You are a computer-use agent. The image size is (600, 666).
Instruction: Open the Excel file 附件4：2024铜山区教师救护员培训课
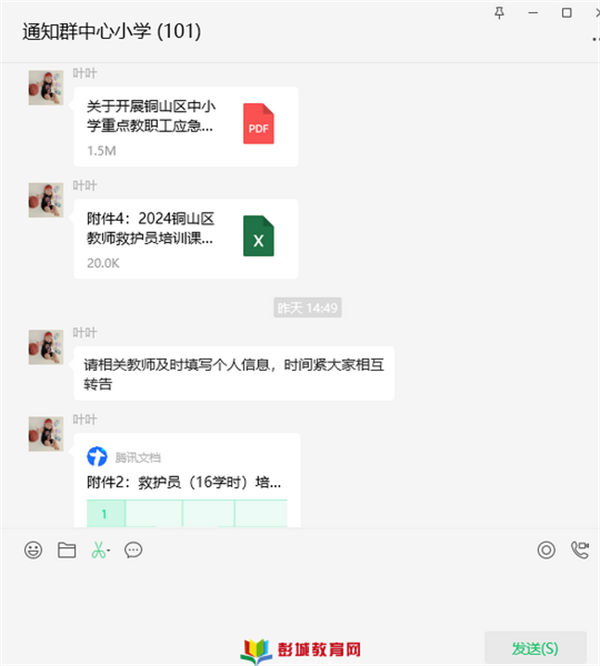pos(185,238)
